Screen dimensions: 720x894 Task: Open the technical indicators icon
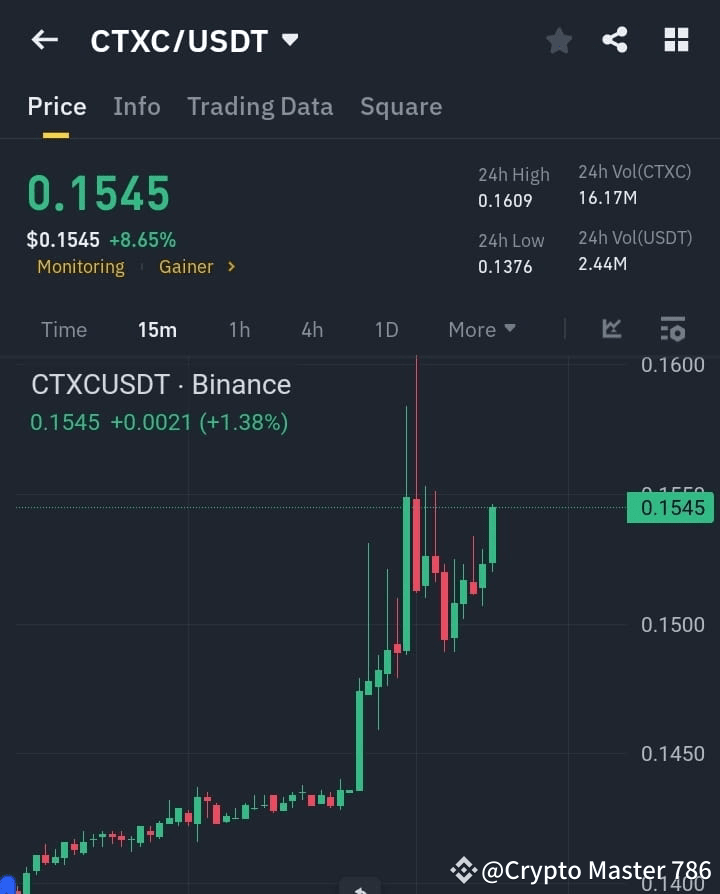point(672,329)
